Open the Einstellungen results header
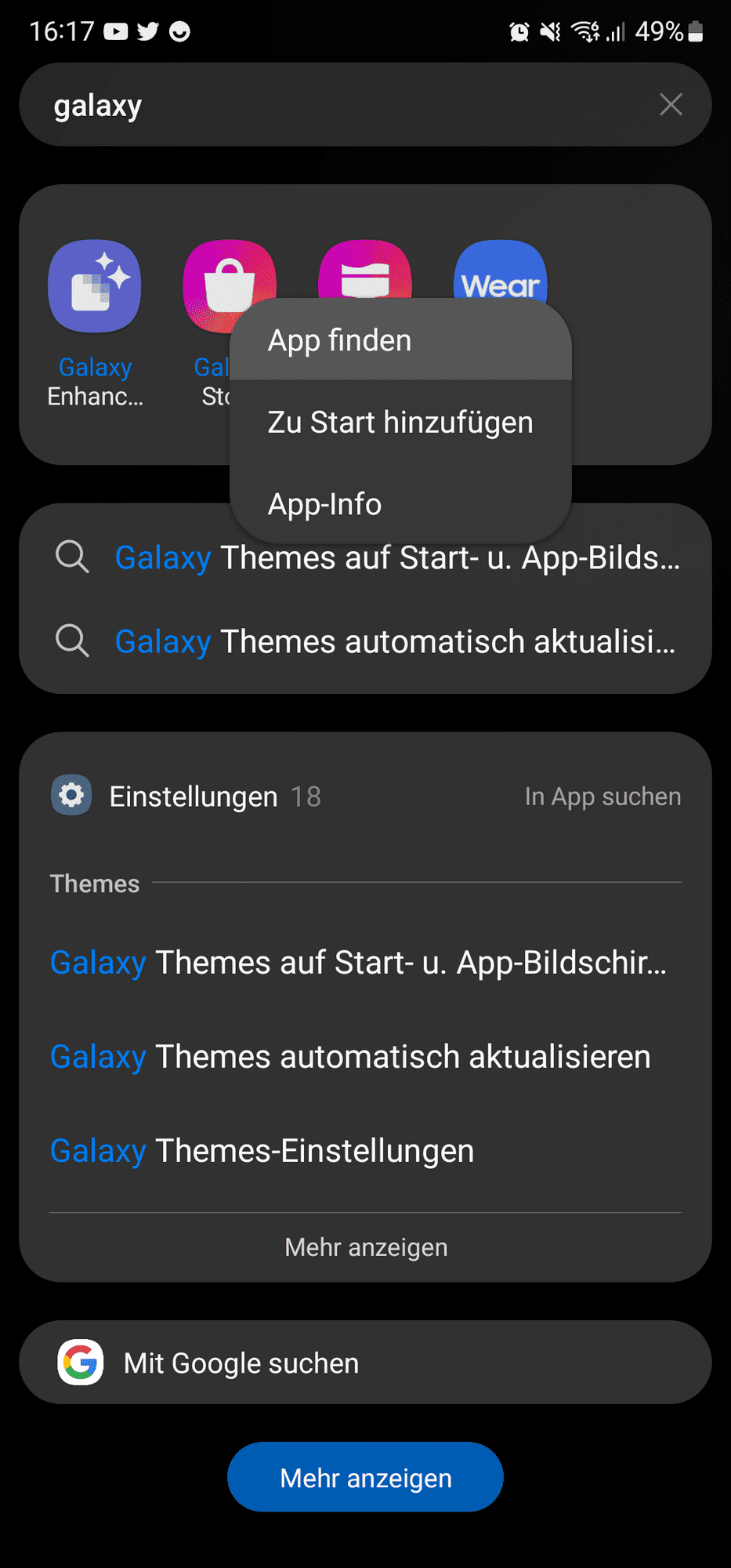Screen dimensions: 731x1568 point(193,797)
